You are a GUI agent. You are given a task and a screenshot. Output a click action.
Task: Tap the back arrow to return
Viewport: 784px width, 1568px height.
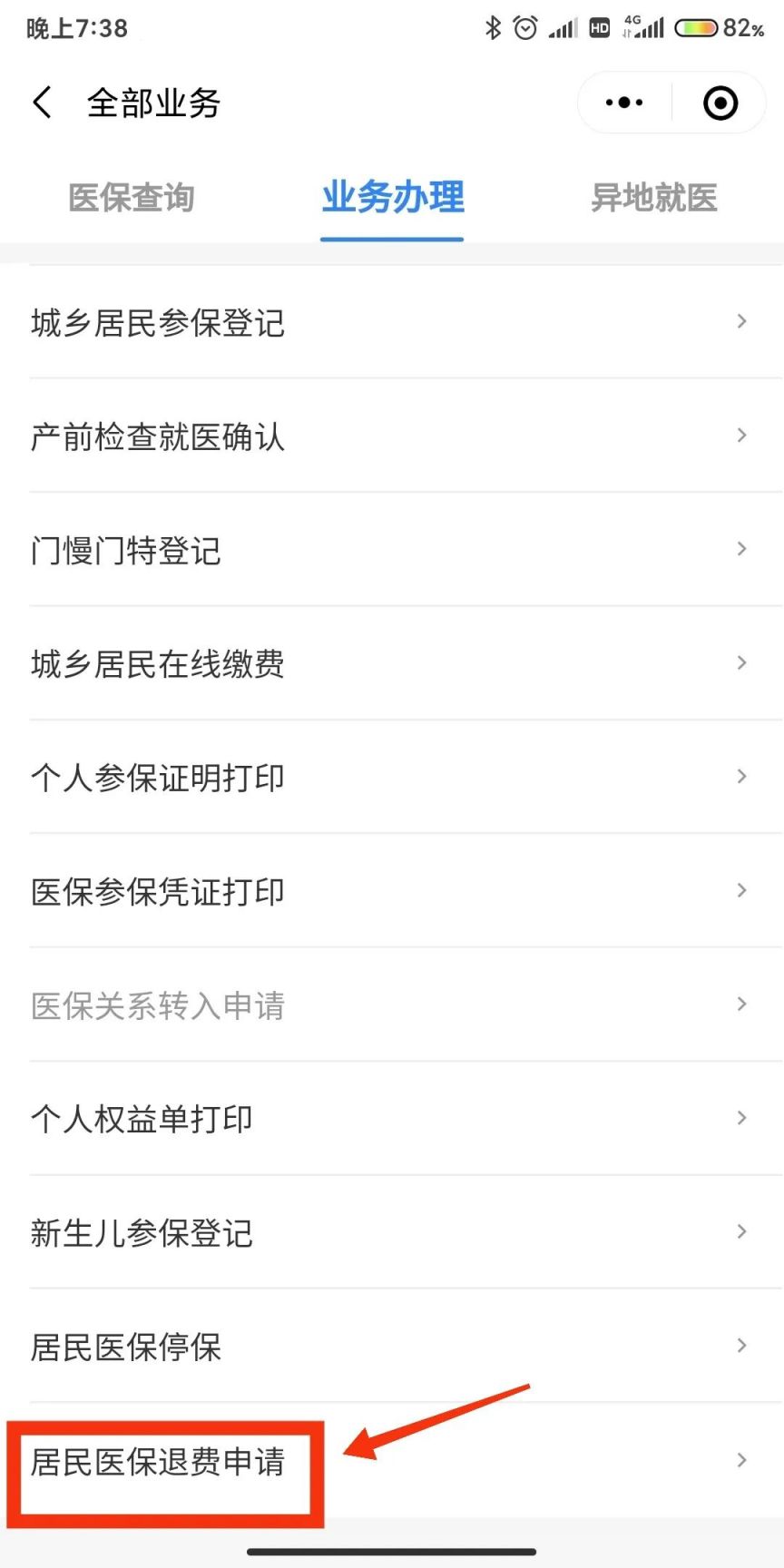(x=42, y=103)
